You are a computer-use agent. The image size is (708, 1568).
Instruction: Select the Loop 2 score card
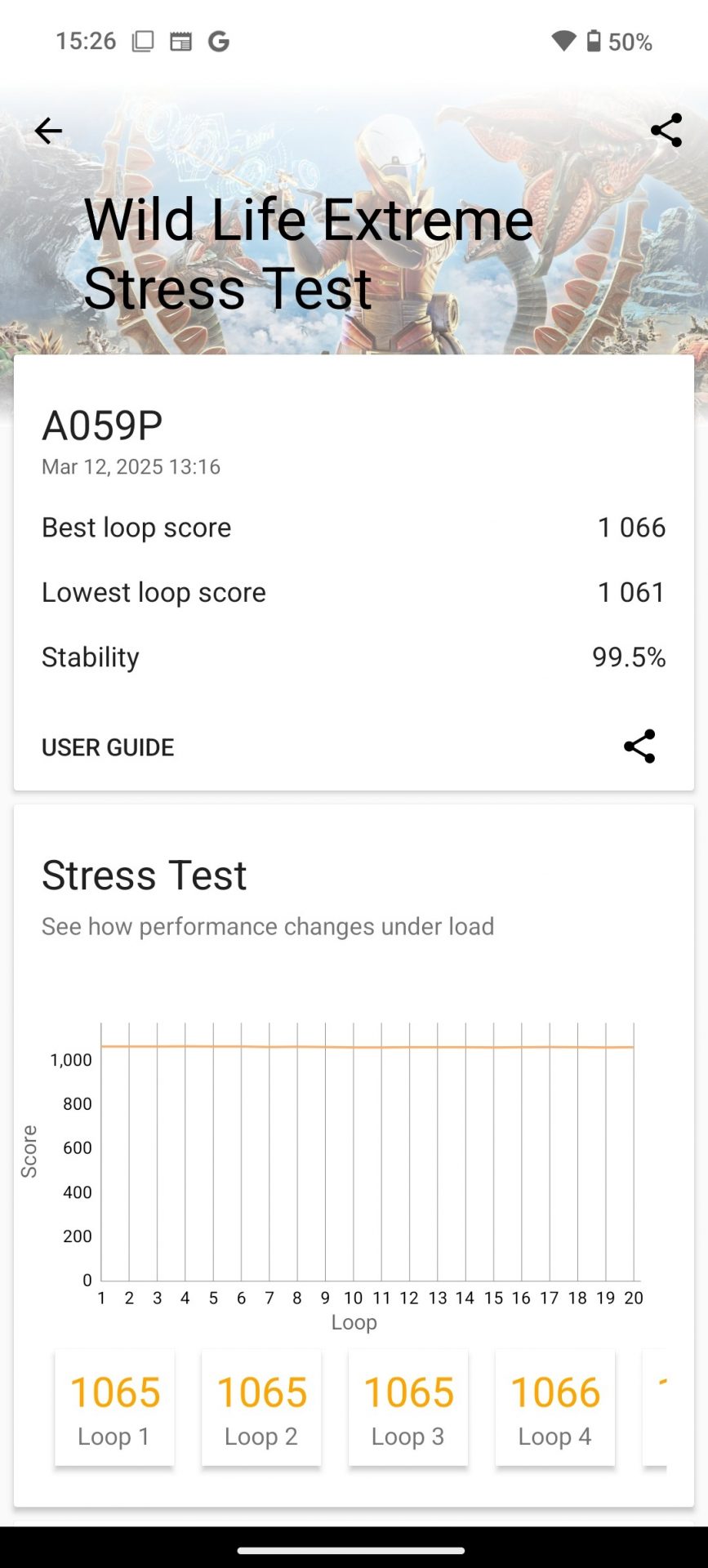click(x=261, y=1407)
